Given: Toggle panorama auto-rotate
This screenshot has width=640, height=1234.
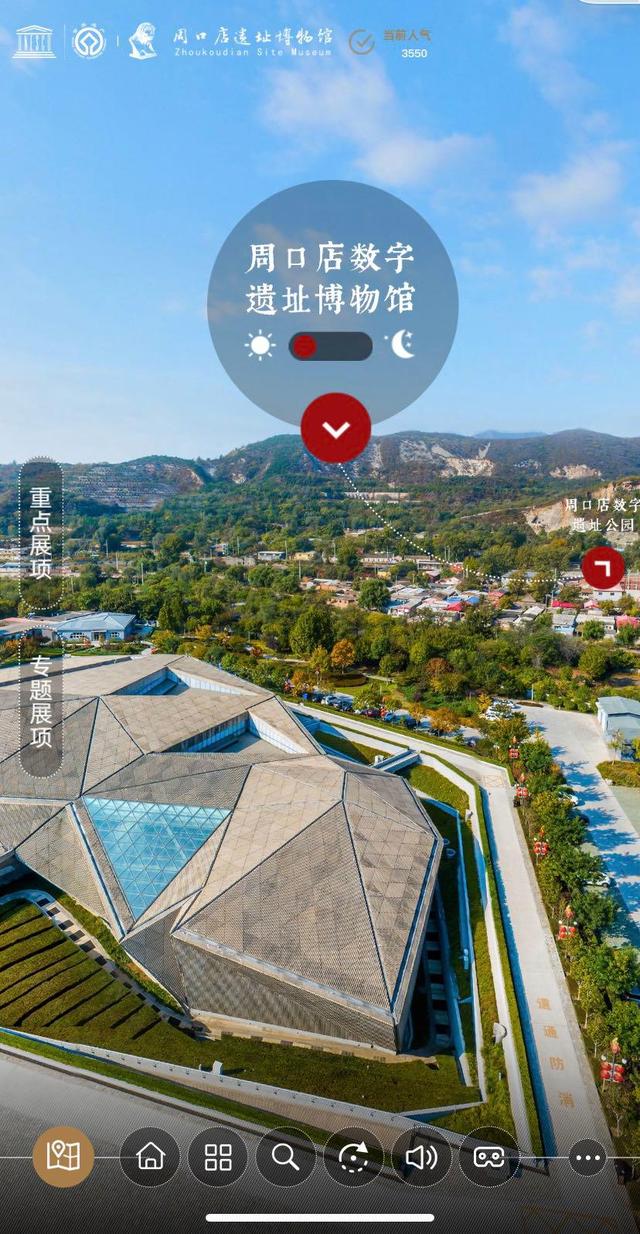Looking at the screenshot, I should pos(353,1157).
